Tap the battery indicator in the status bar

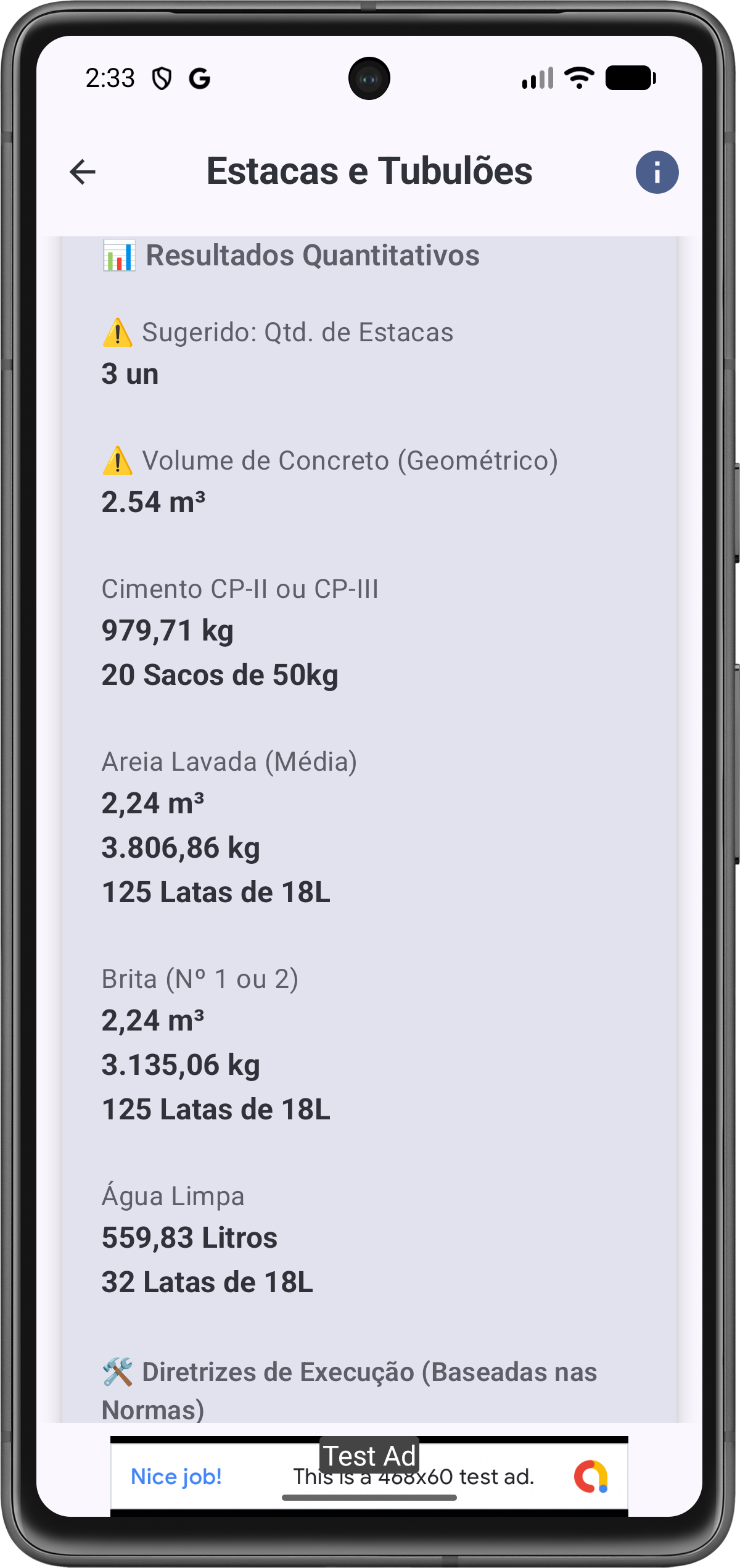628,77
